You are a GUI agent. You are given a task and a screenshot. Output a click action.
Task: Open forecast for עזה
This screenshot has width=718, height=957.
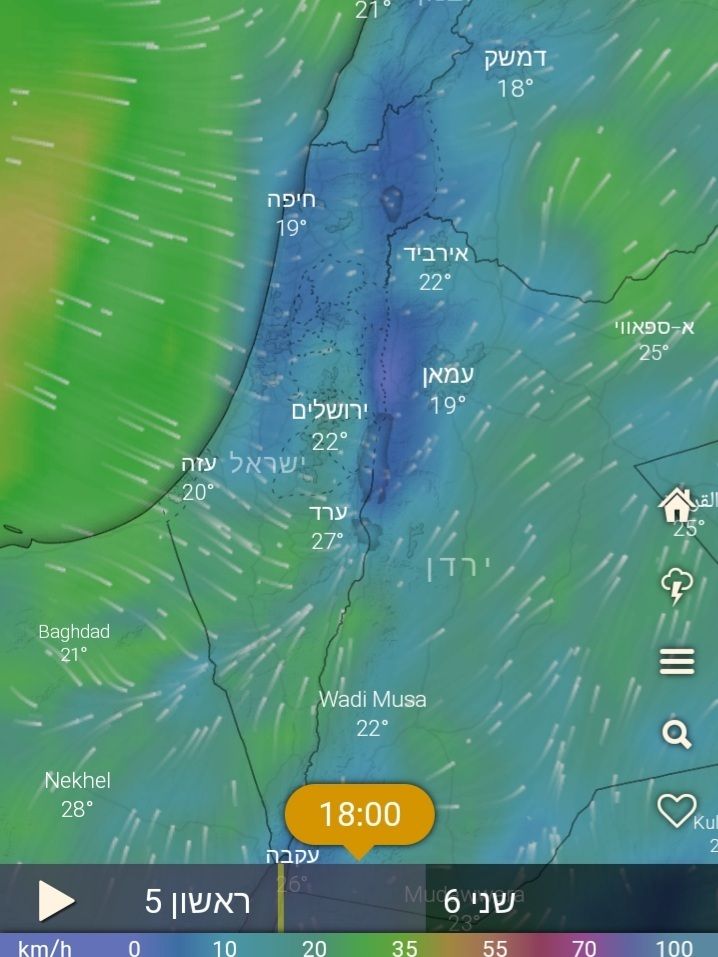click(x=198, y=477)
